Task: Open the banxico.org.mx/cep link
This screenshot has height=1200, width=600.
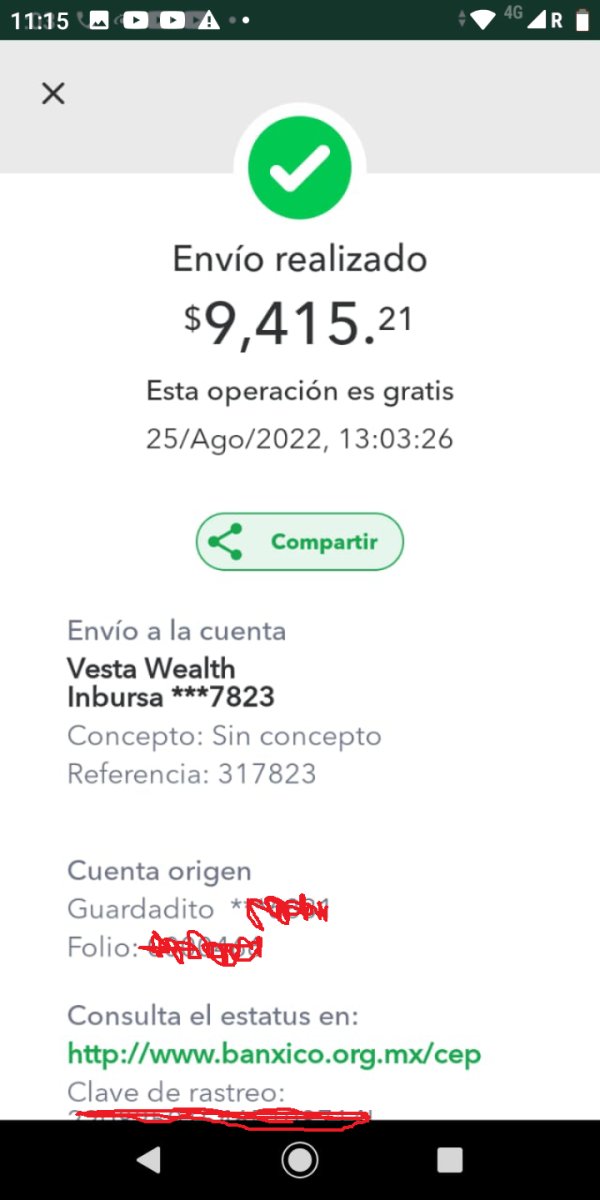Action: click(274, 1053)
